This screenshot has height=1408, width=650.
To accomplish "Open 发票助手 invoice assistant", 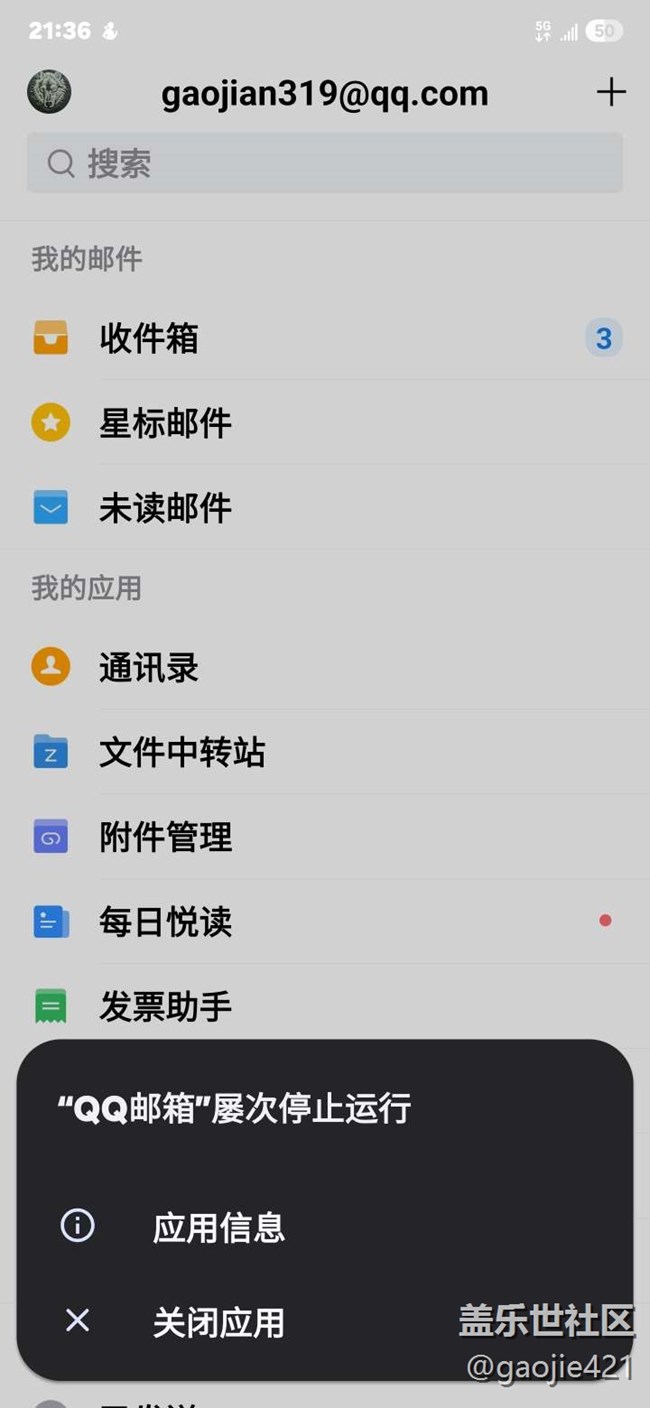I will click(x=165, y=1006).
